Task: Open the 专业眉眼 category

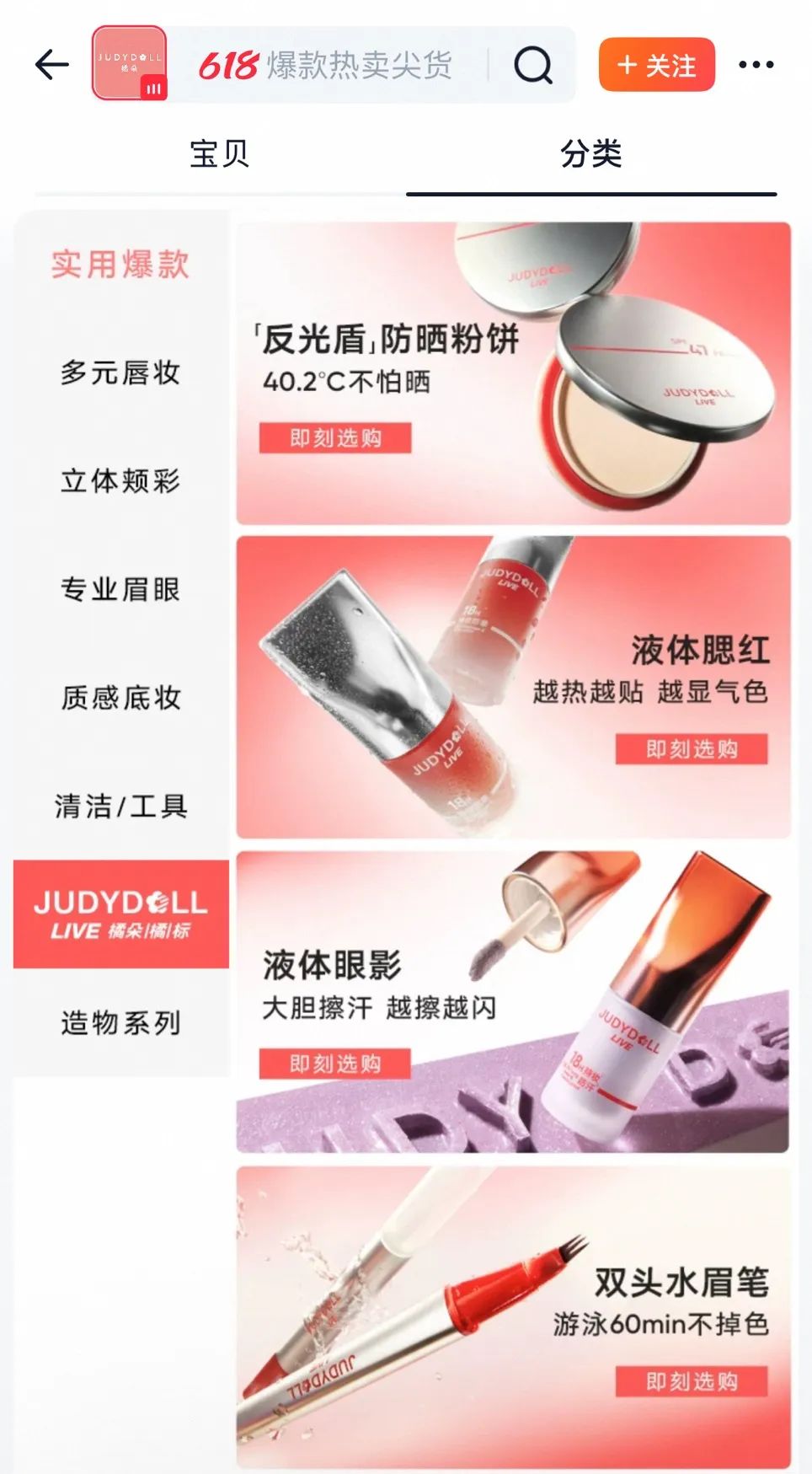Action: coord(120,589)
